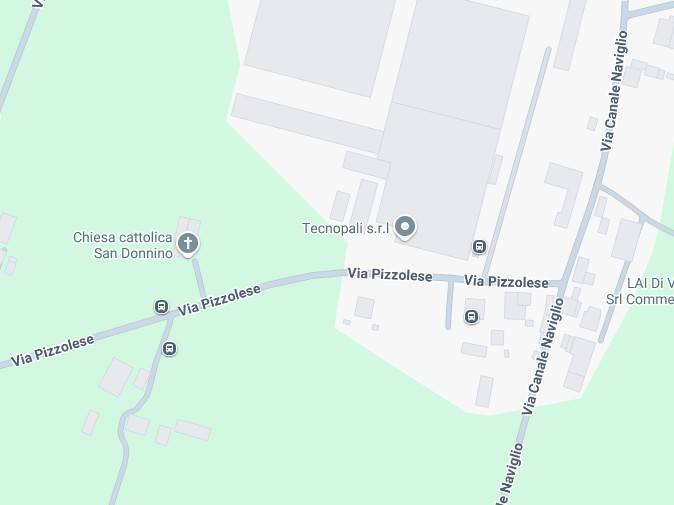This screenshot has width=674, height=505.
Task: Select the Chiesa cattolica San Donnino marker
Action: click(x=187, y=243)
